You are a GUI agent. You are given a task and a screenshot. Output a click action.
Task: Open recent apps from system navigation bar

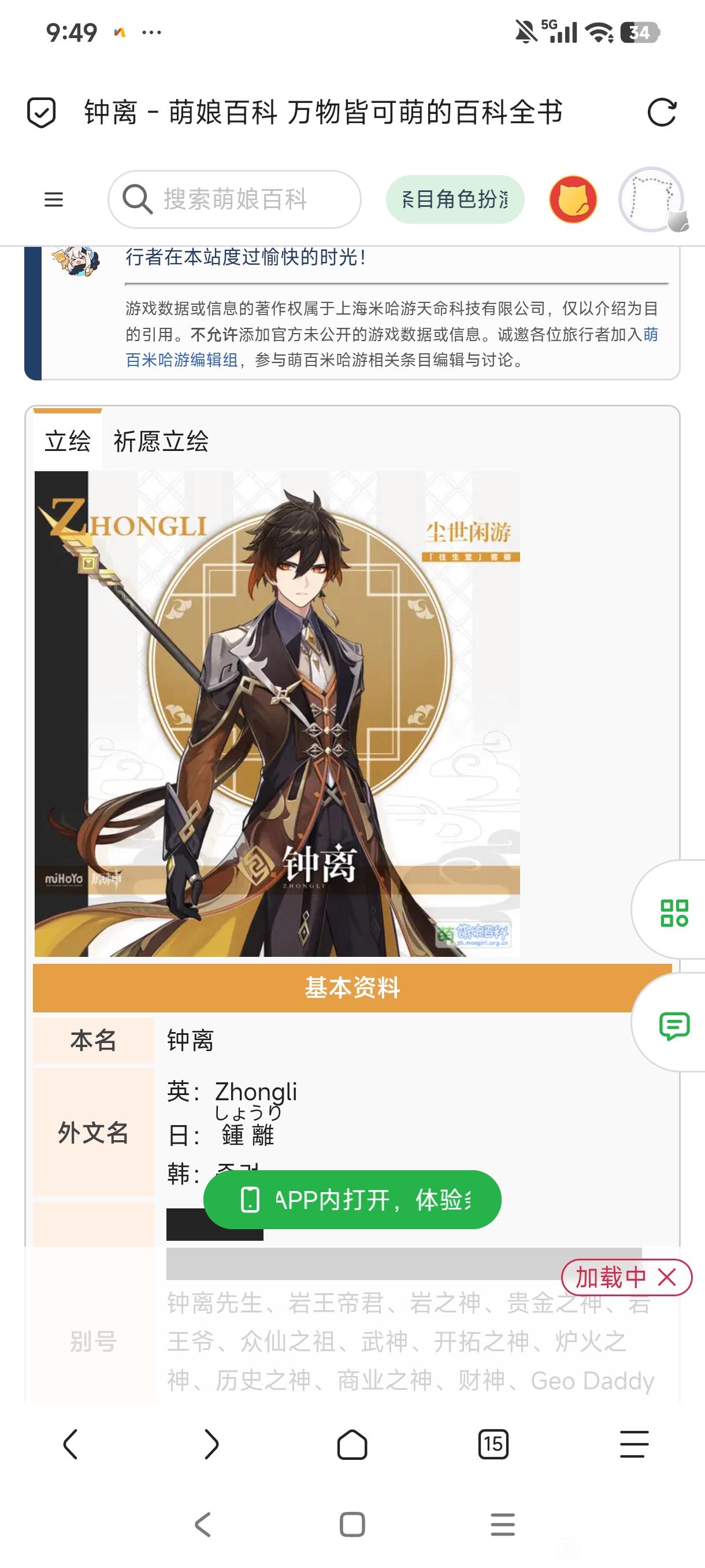click(x=502, y=1524)
